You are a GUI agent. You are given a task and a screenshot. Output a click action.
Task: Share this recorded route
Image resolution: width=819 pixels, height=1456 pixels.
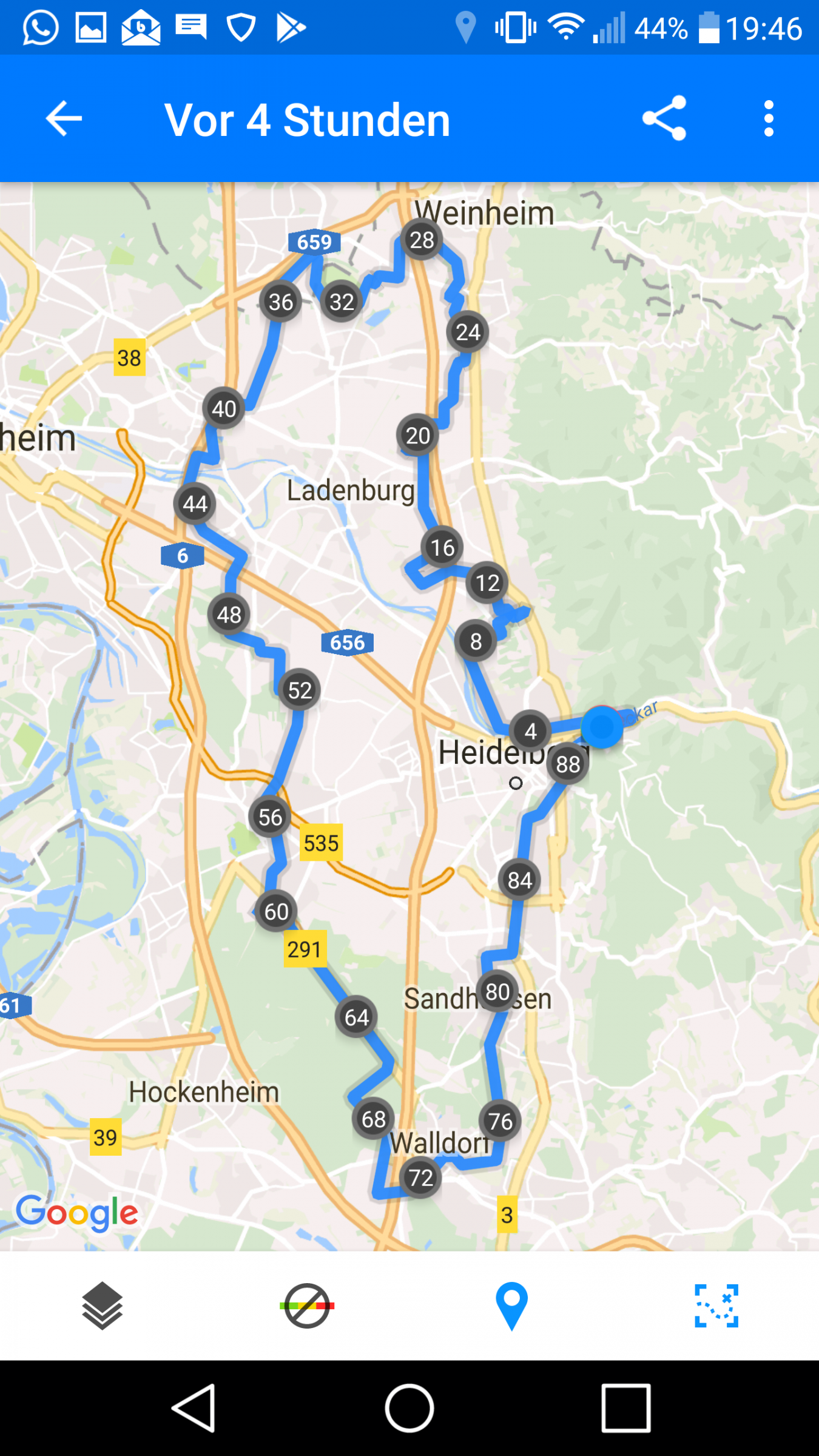click(664, 118)
